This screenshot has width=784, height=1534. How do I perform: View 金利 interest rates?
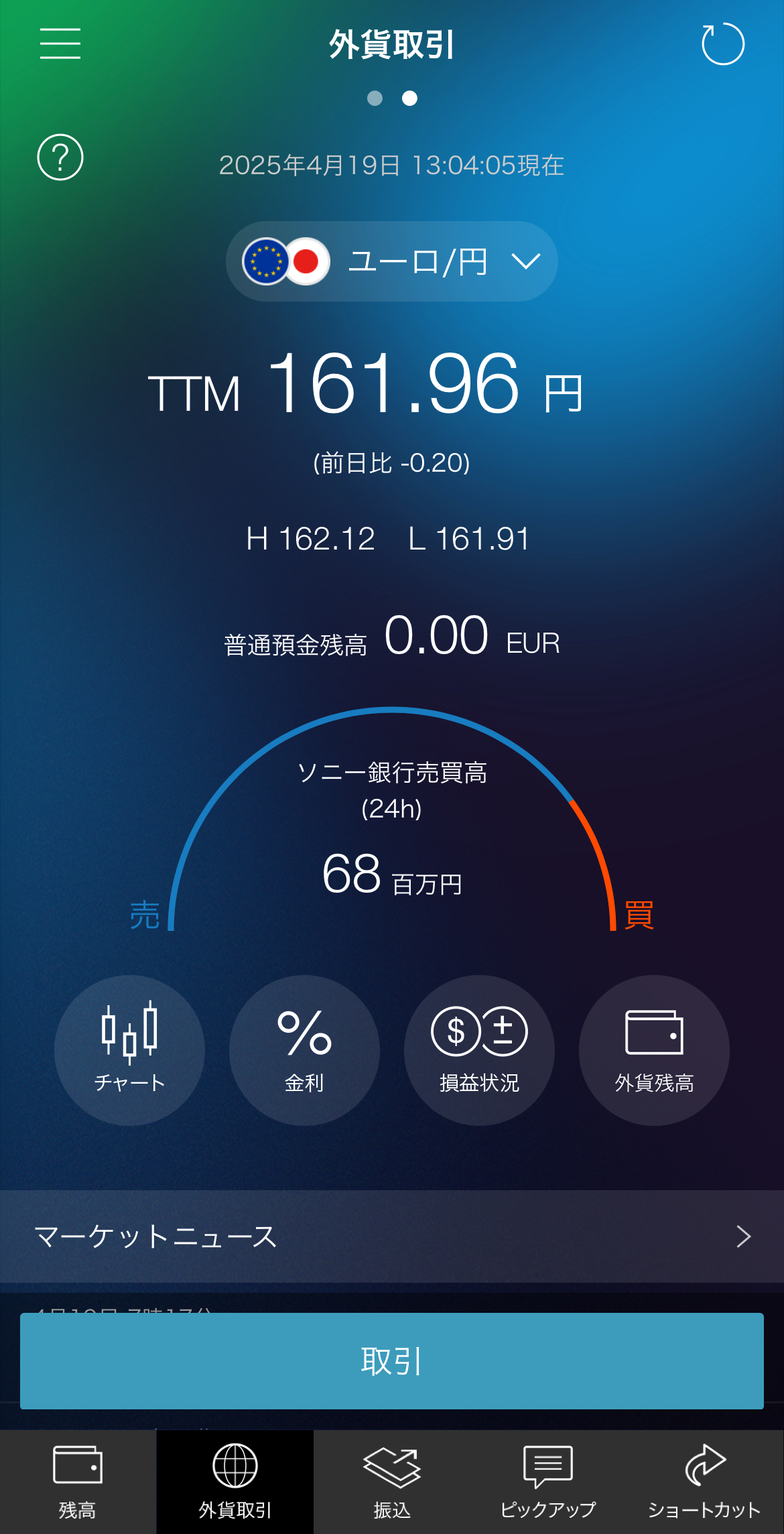(304, 1050)
